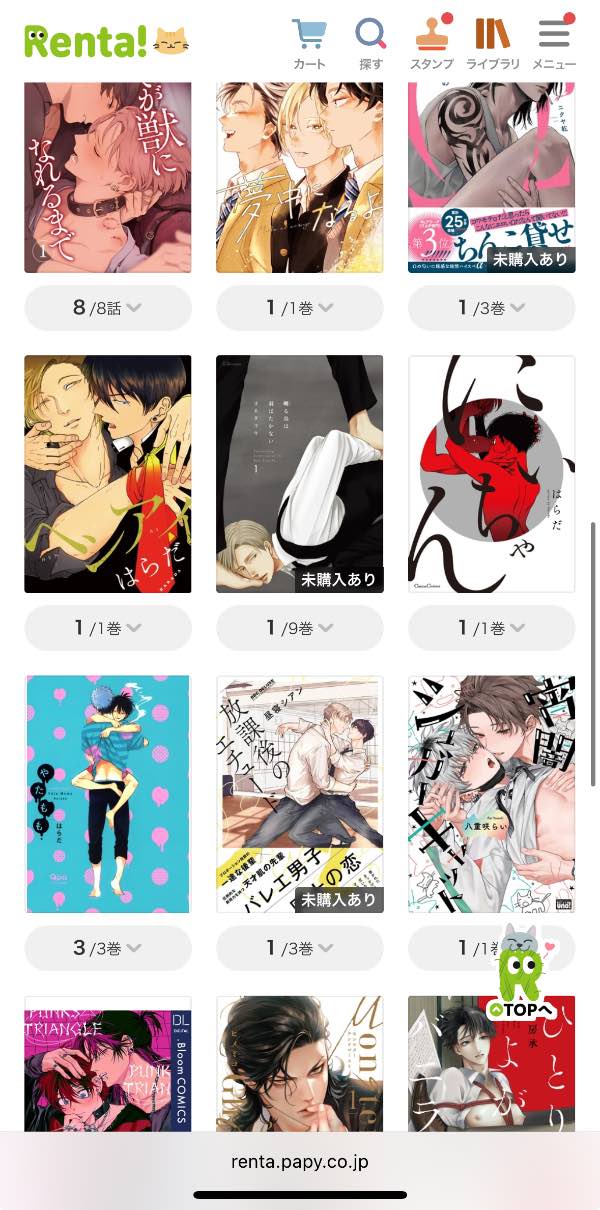Open the stamp page (スタンプ)

pos(432,43)
